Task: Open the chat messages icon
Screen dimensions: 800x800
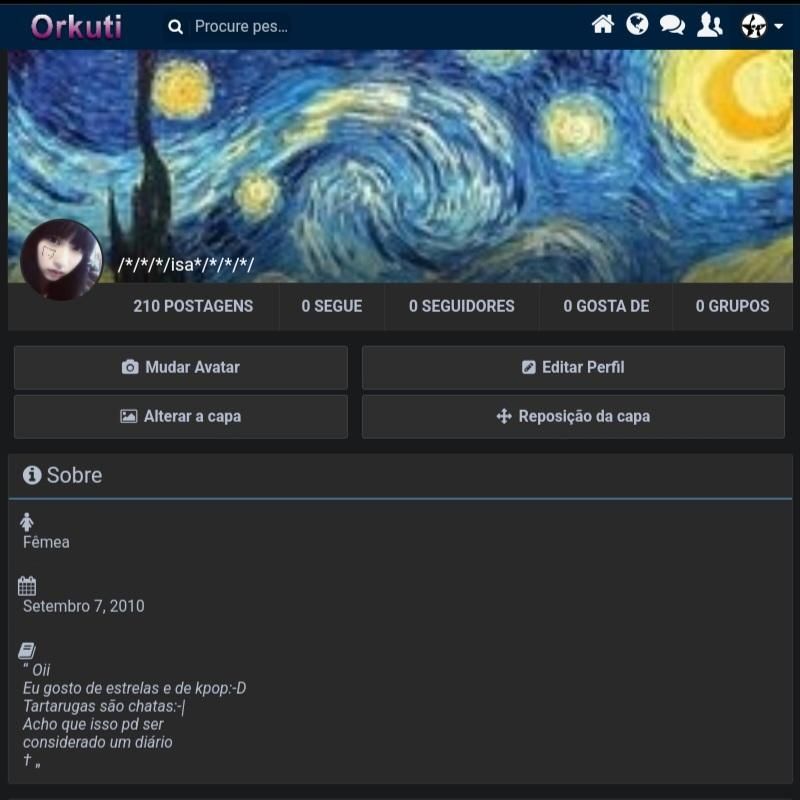Action: (673, 25)
